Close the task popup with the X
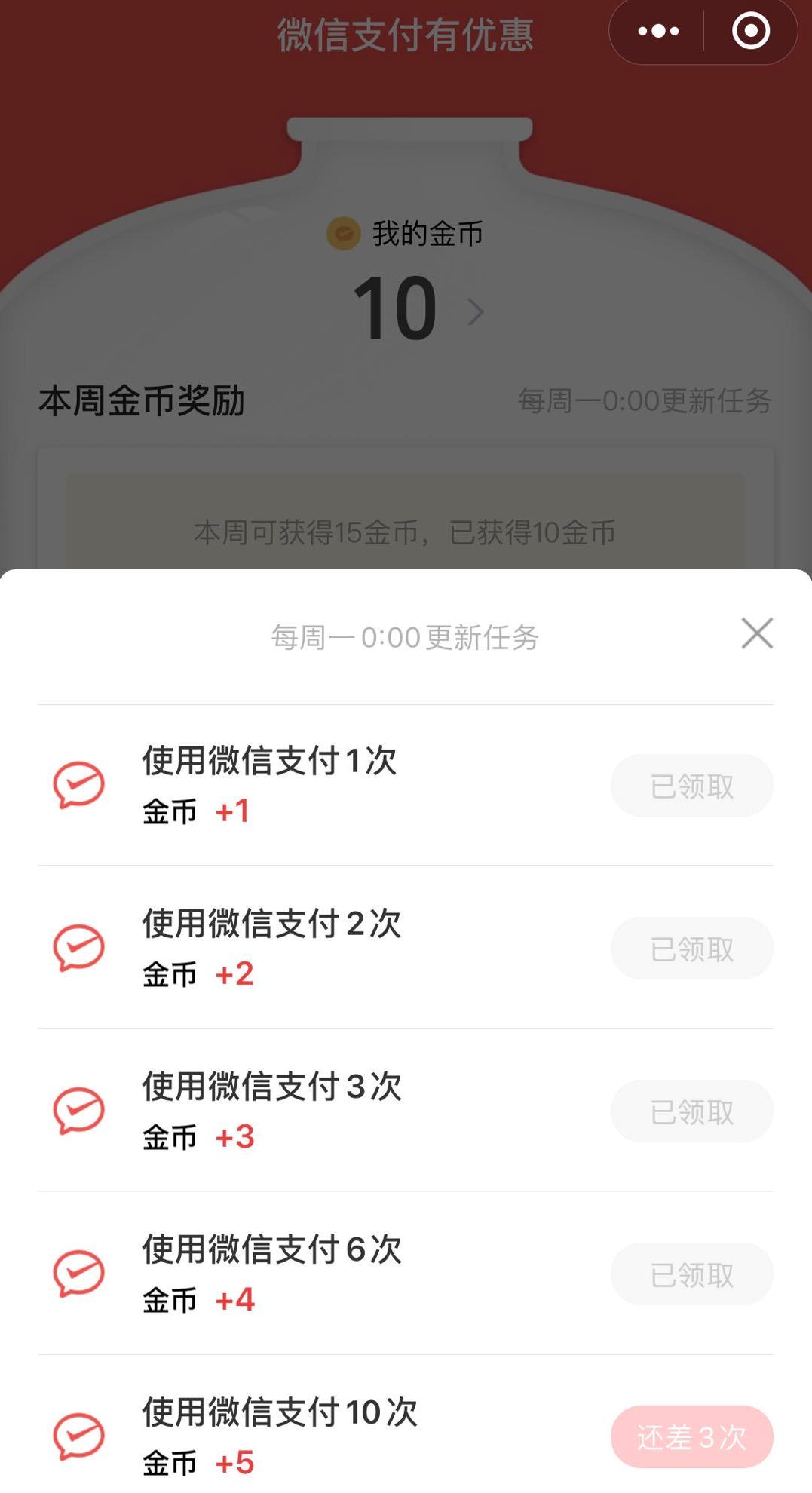 coord(755,634)
